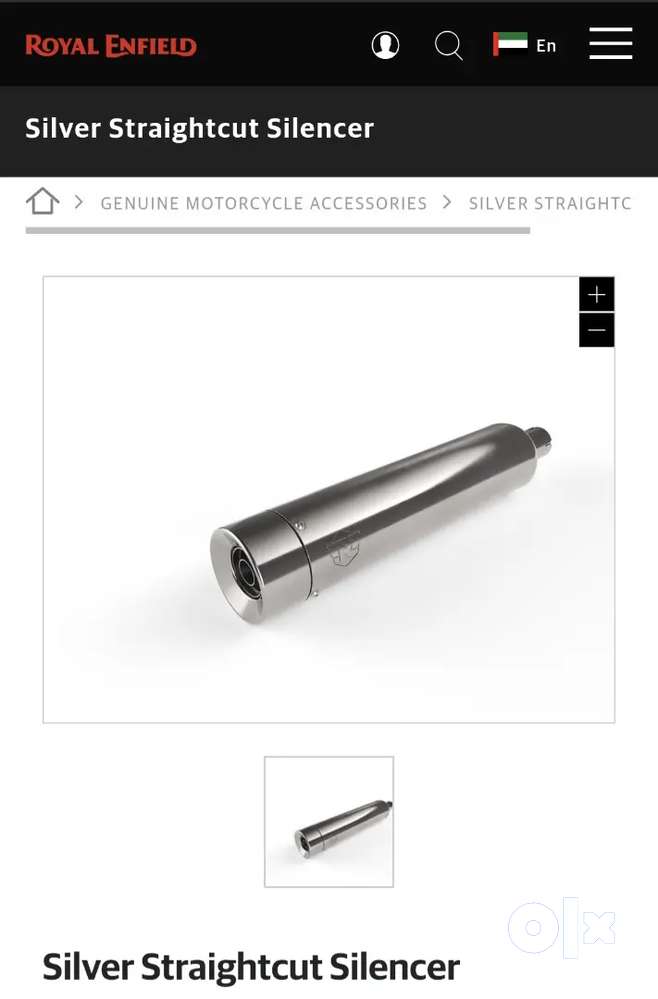Open the search magnifier
The height and width of the screenshot is (999, 658).
point(448,45)
